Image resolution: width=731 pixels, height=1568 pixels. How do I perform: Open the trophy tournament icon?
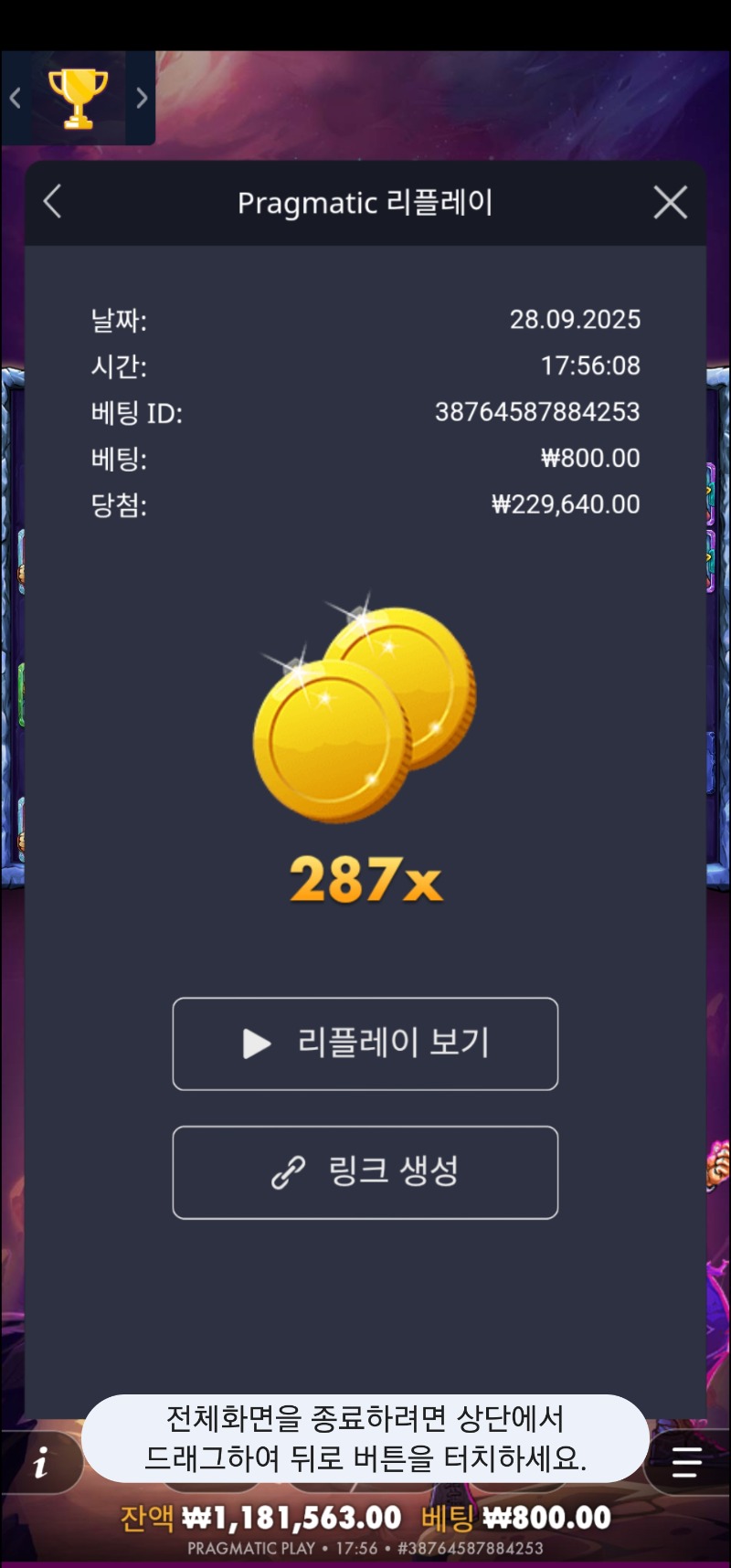78,97
